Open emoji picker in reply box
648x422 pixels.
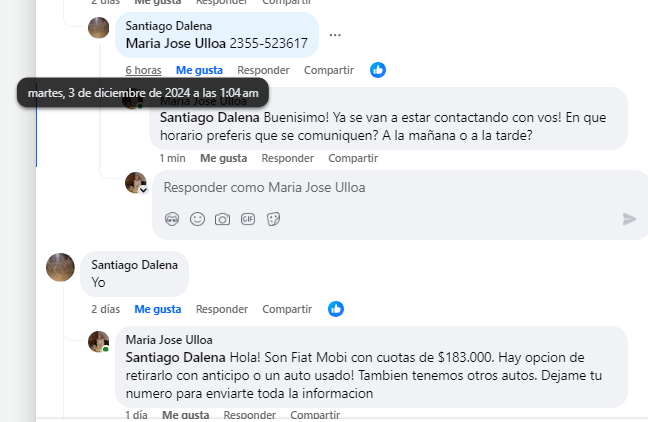(197, 219)
